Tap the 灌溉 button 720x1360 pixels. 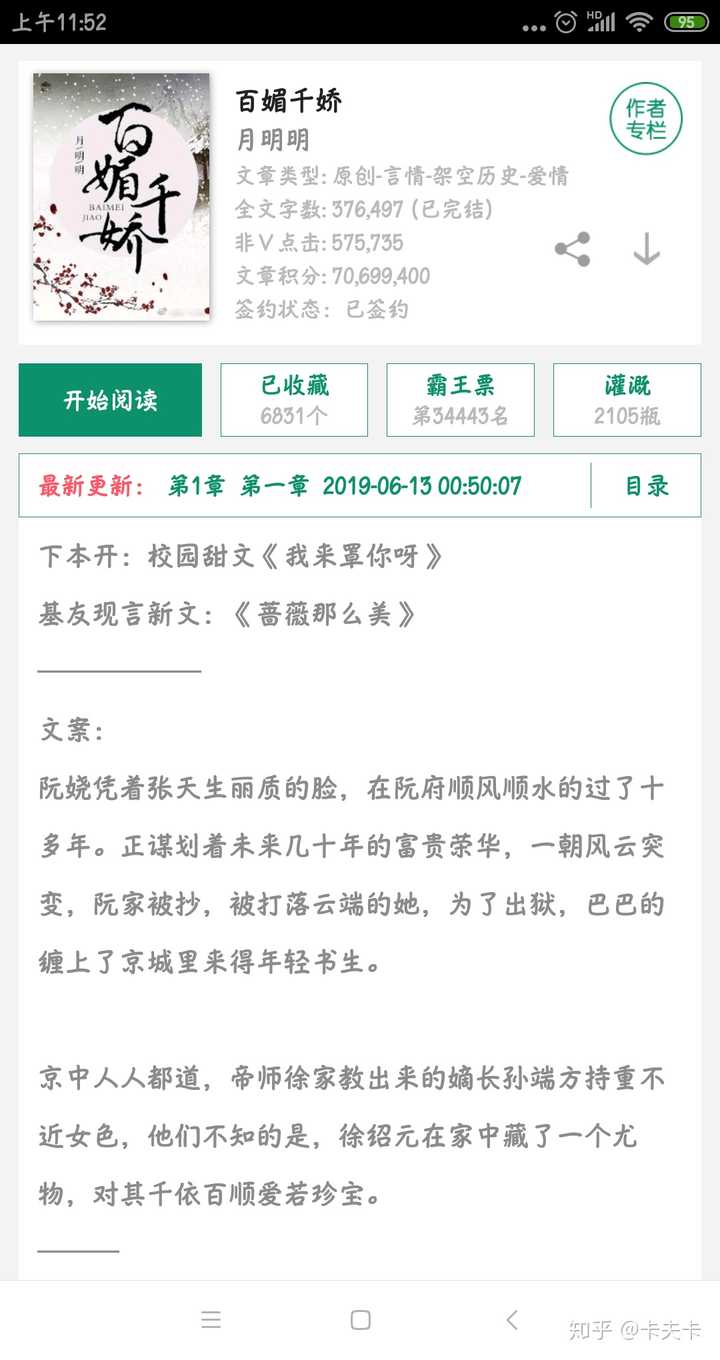point(627,400)
